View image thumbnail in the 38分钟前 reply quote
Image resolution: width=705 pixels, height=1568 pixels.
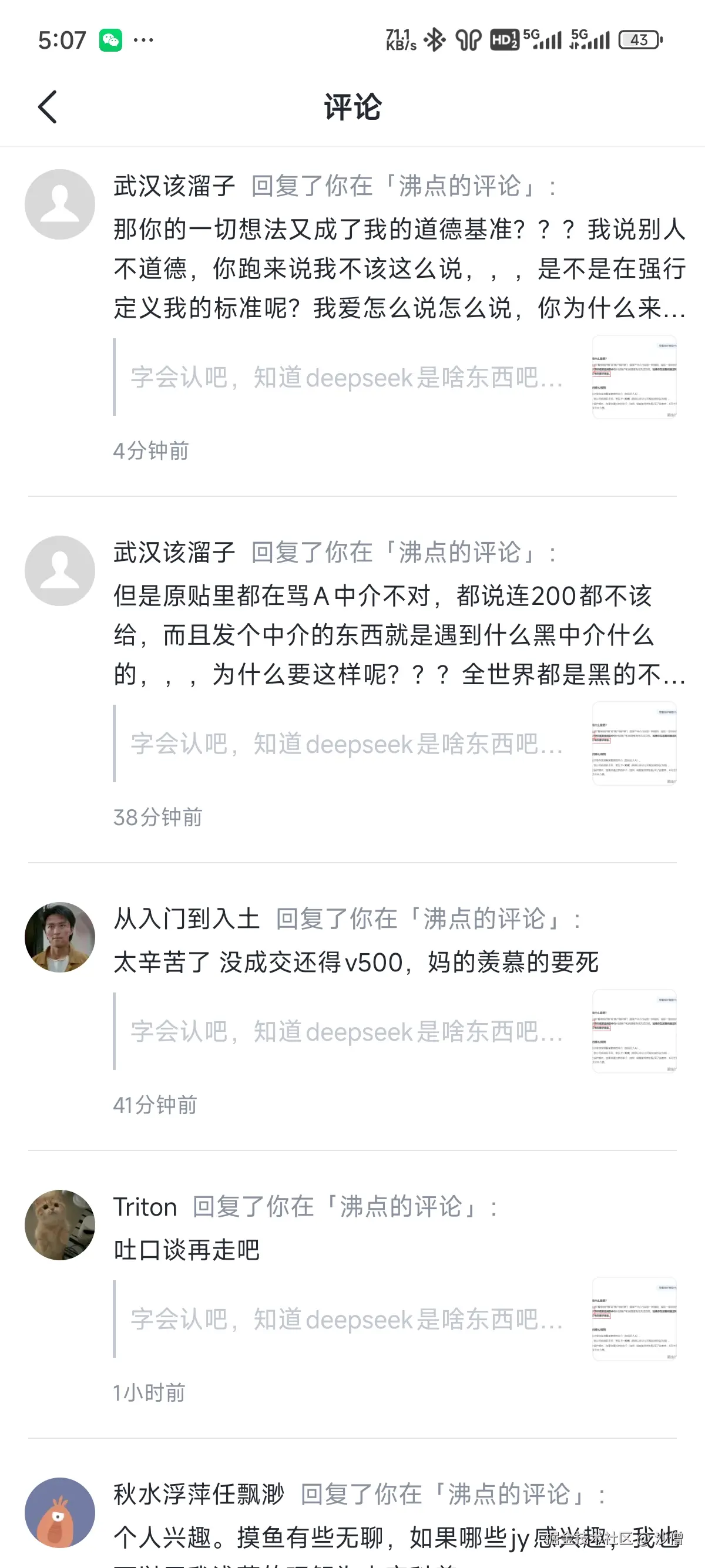pyautogui.click(x=634, y=743)
